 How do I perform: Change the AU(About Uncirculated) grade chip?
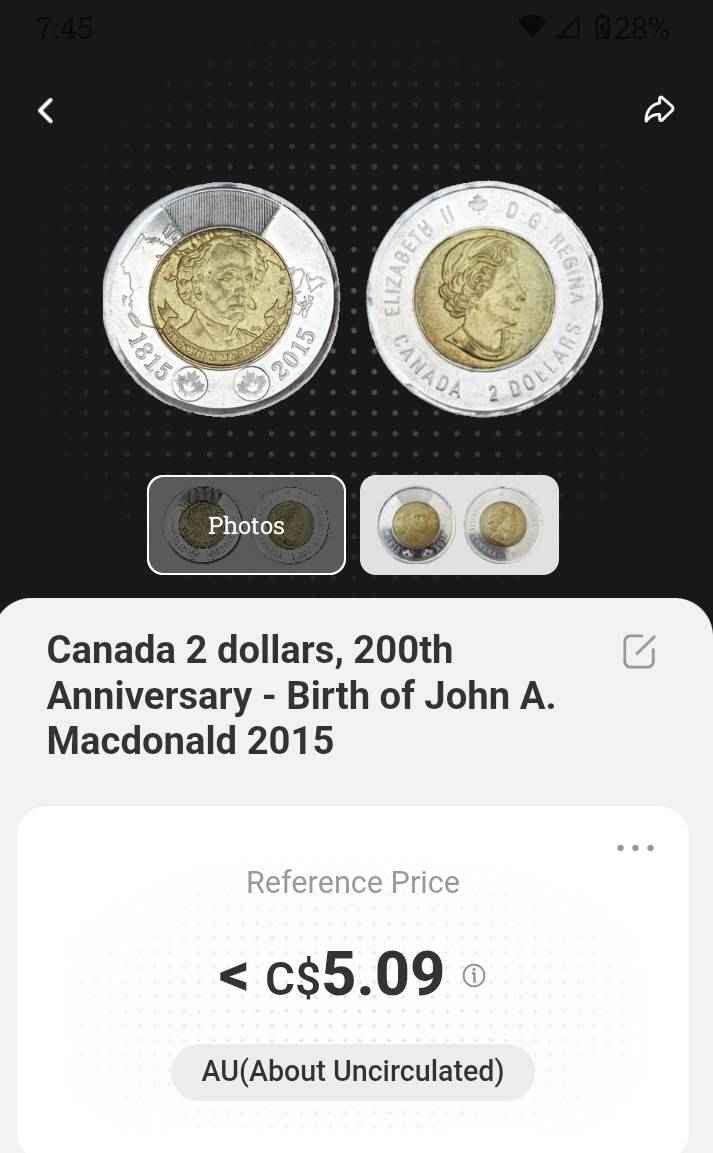tap(353, 1071)
